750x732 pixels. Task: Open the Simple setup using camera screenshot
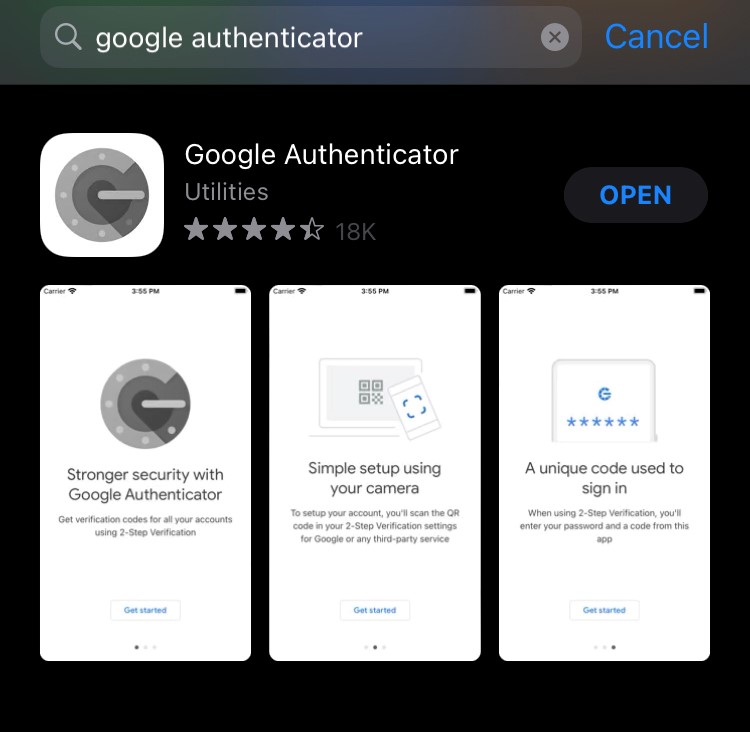point(375,473)
